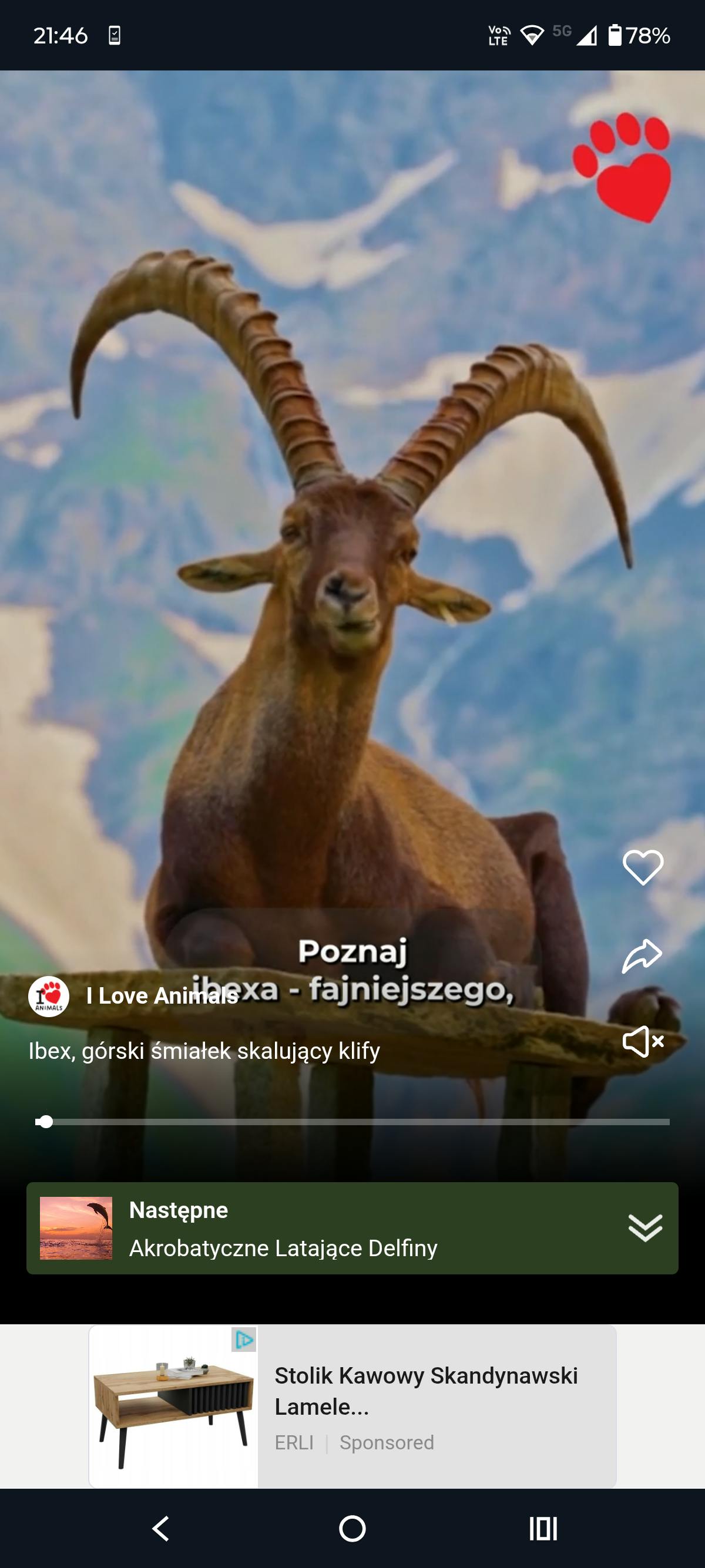
Task: Tap the video progress bar to seek
Action: pyautogui.click(x=353, y=1122)
